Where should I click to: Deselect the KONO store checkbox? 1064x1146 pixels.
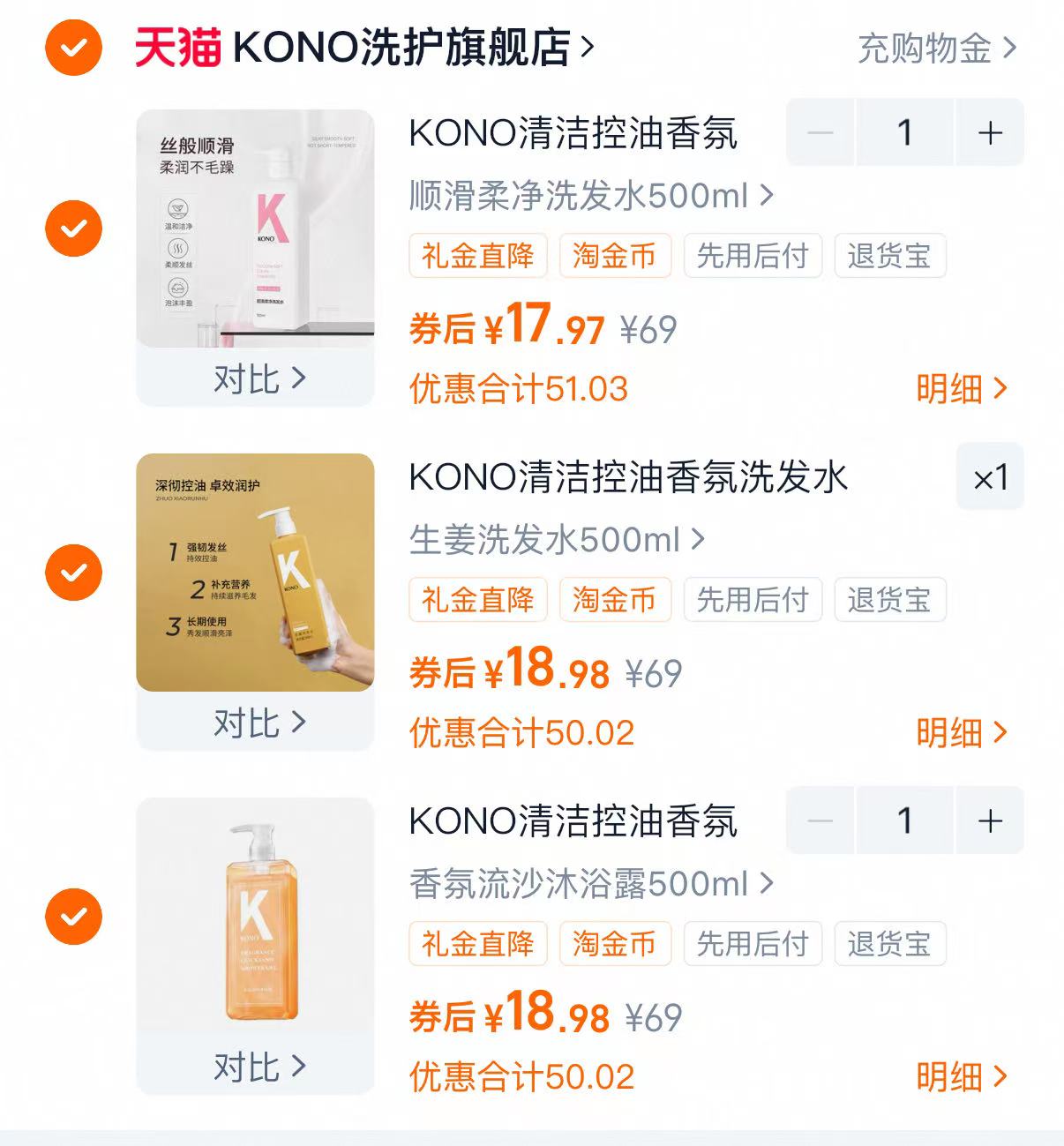coord(72,46)
